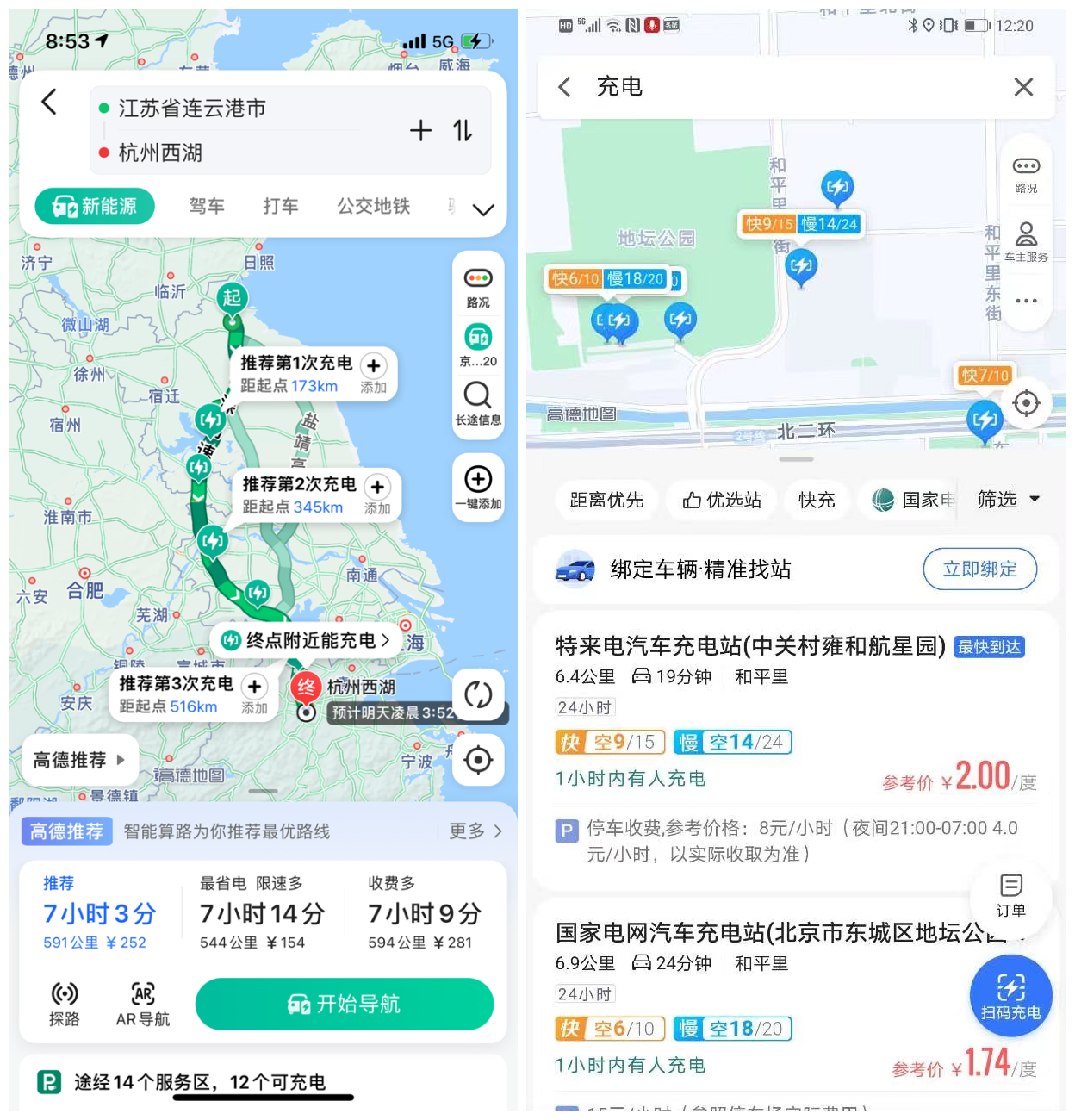
Task: Expand more travel modes with the chevron
Action: 484,209
